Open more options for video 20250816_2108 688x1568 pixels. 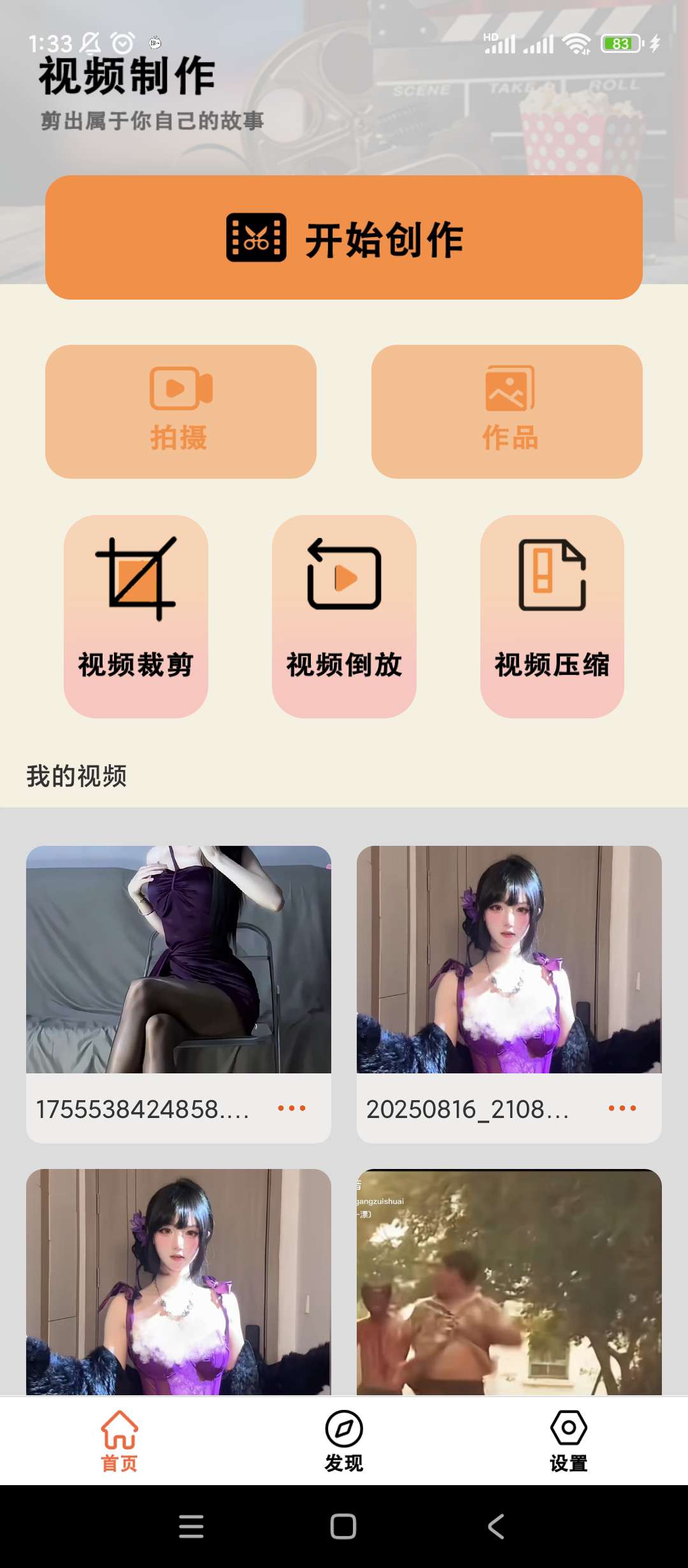[622, 1108]
